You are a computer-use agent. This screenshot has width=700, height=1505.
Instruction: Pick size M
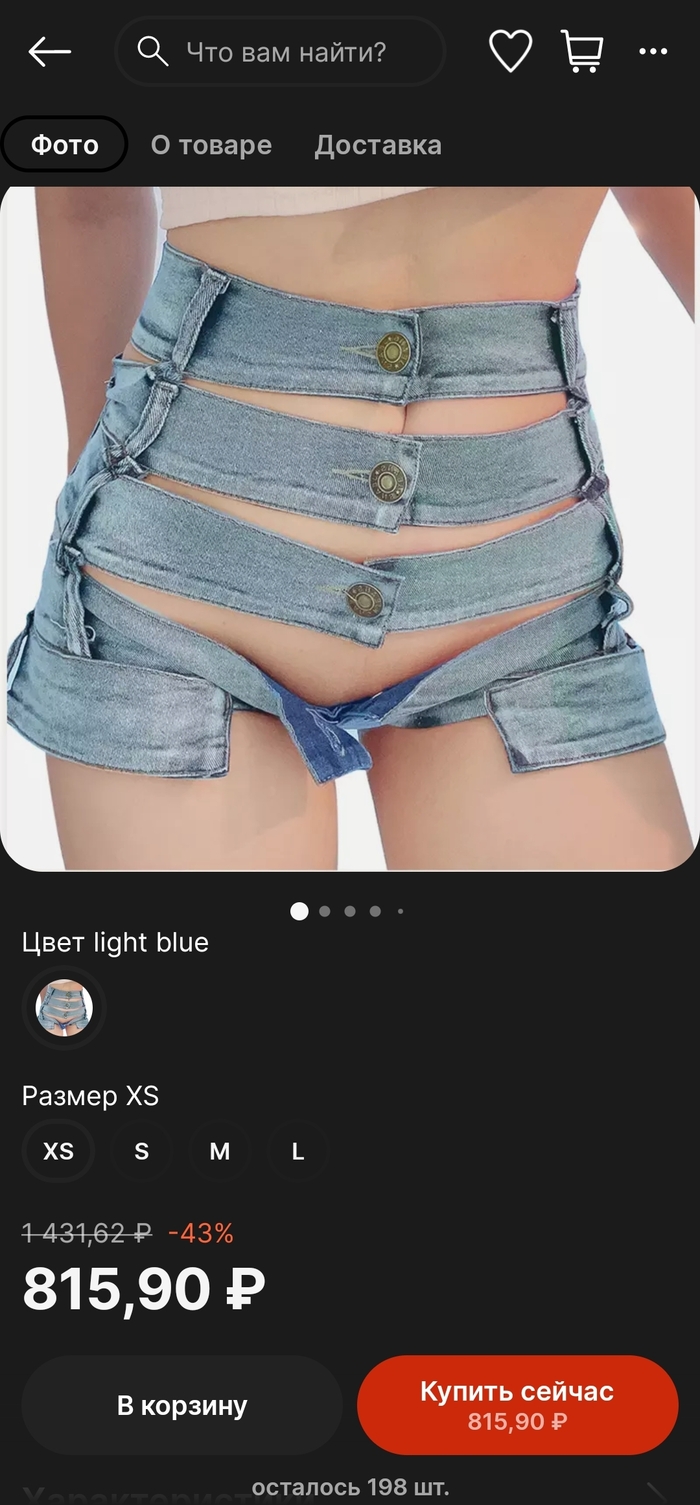[x=220, y=1152]
